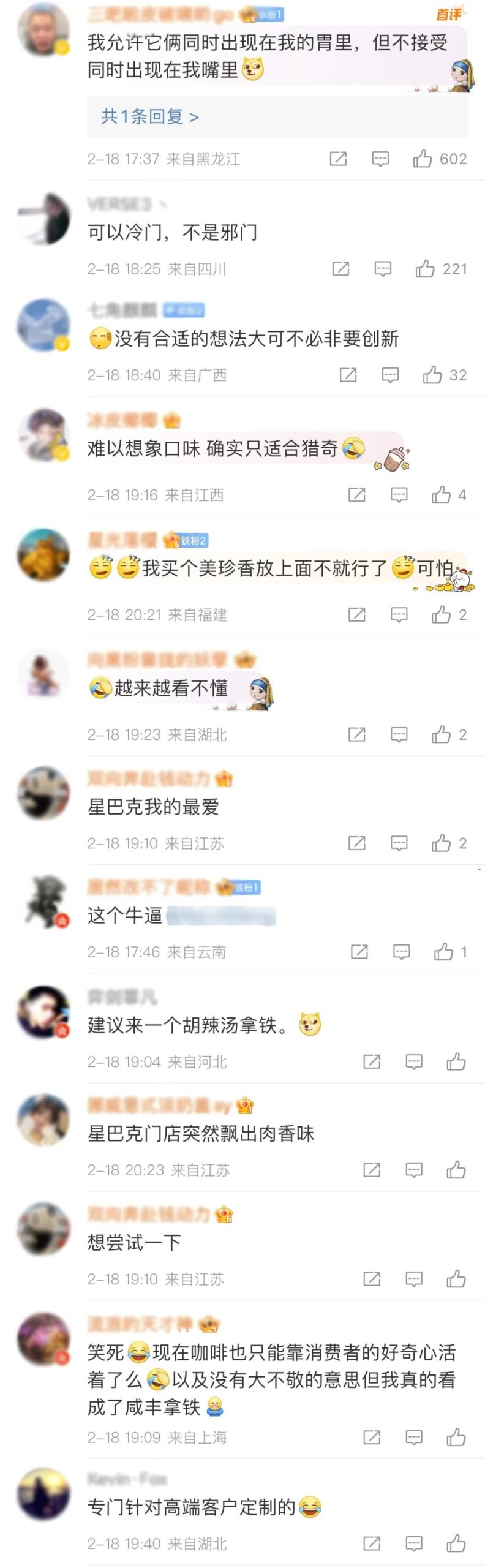Like the comment 星巴克我的最爱
The width and height of the screenshot is (485, 1568).
point(441,843)
